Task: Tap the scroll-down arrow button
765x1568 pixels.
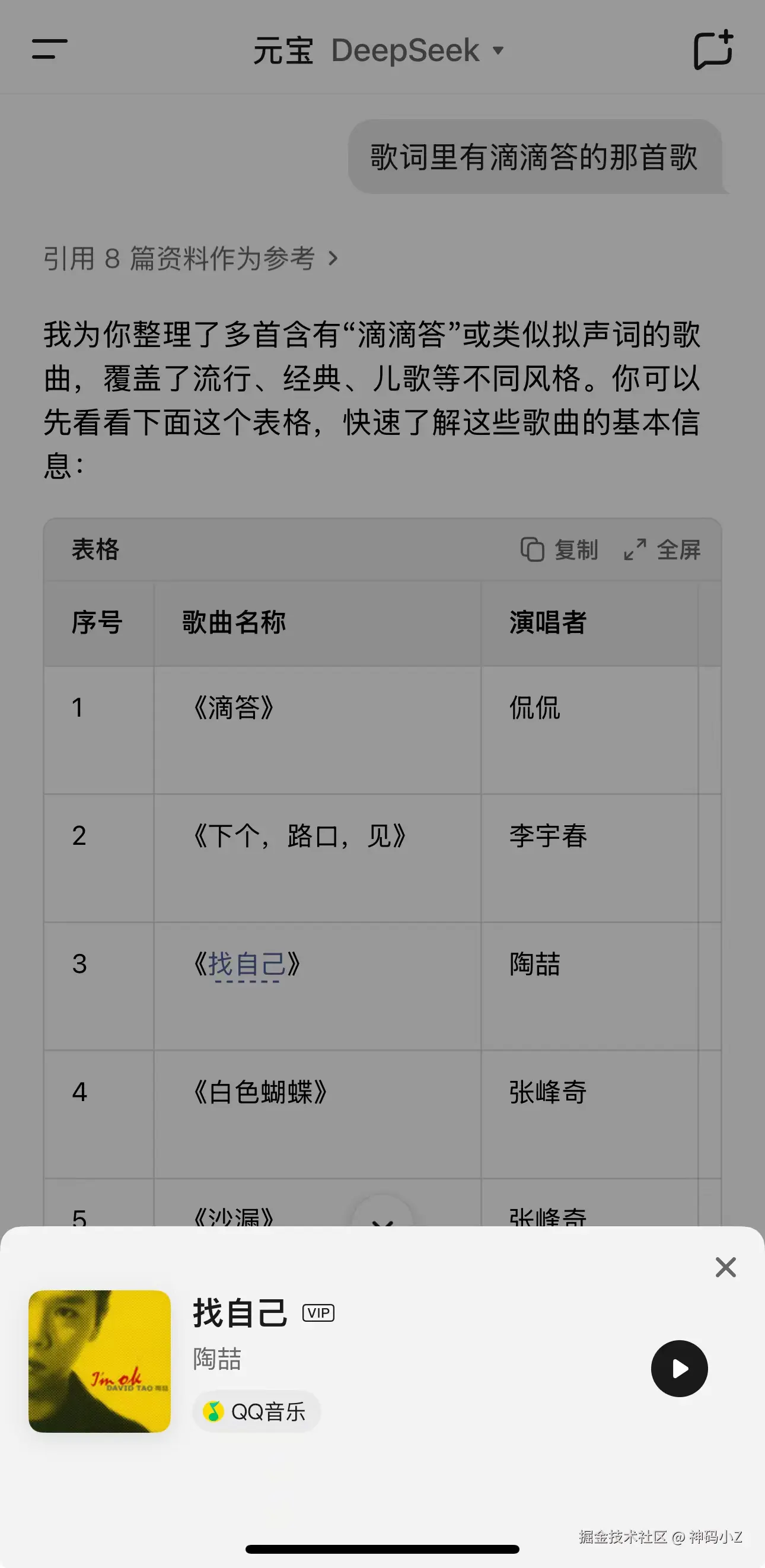Action: pyautogui.click(x=382, y=1216)
